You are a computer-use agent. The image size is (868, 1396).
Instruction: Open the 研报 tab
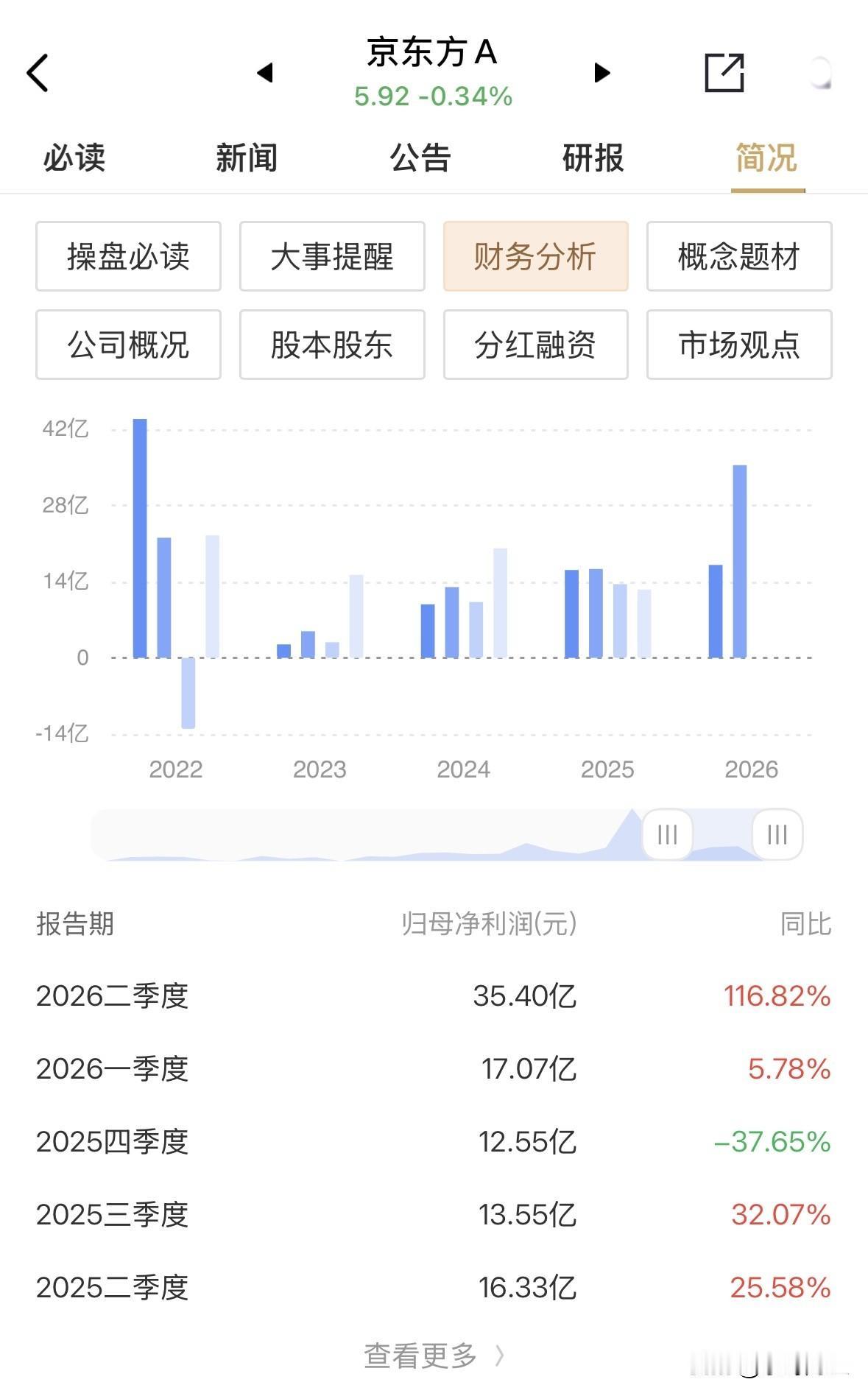(593, 158)
